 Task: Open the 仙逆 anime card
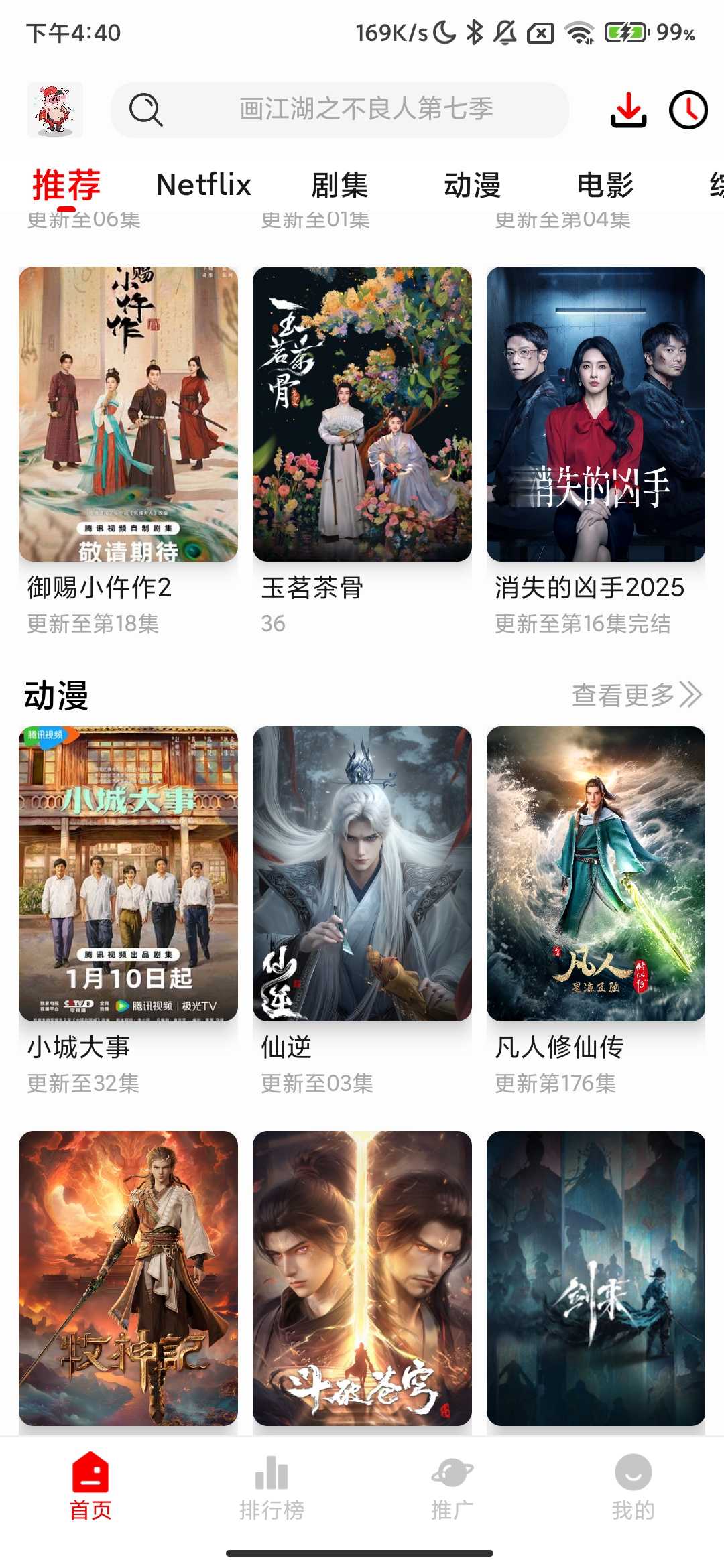(x=362, y=873)
